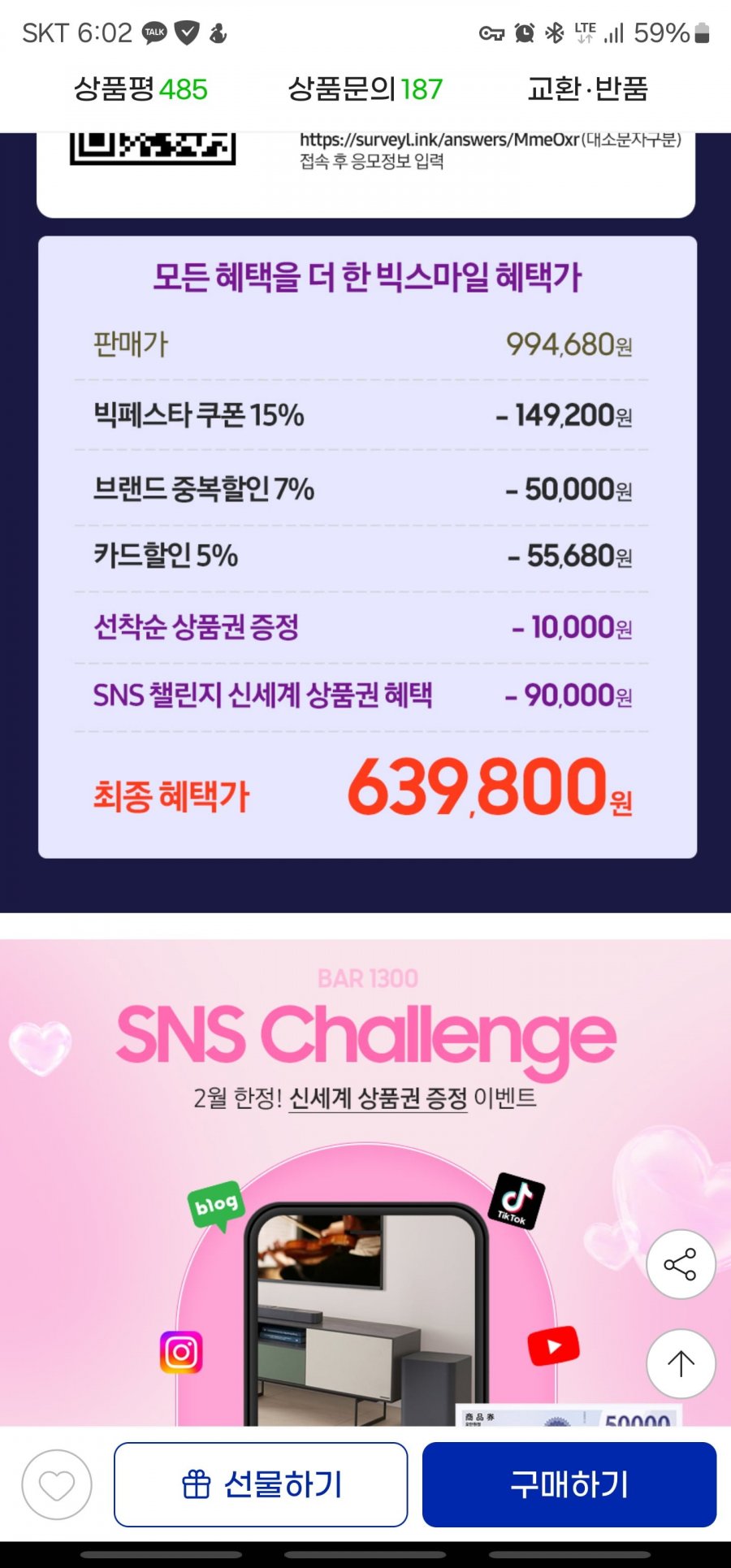The height and width of the screenshot is (1568, 731).
Task: Add product to wishlist with heart
Action: 57,1484
